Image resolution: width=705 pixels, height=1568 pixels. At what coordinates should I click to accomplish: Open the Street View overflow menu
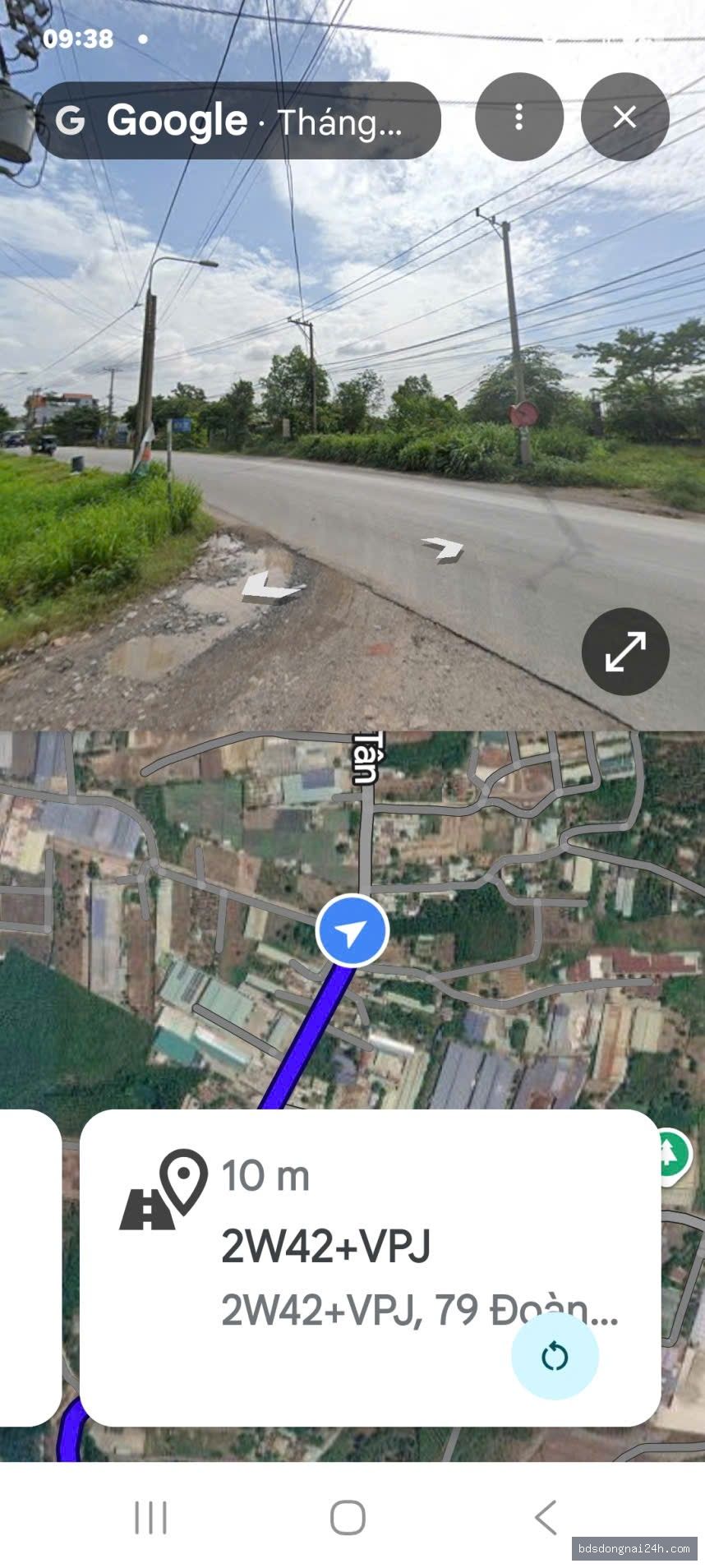click(518, 117)
